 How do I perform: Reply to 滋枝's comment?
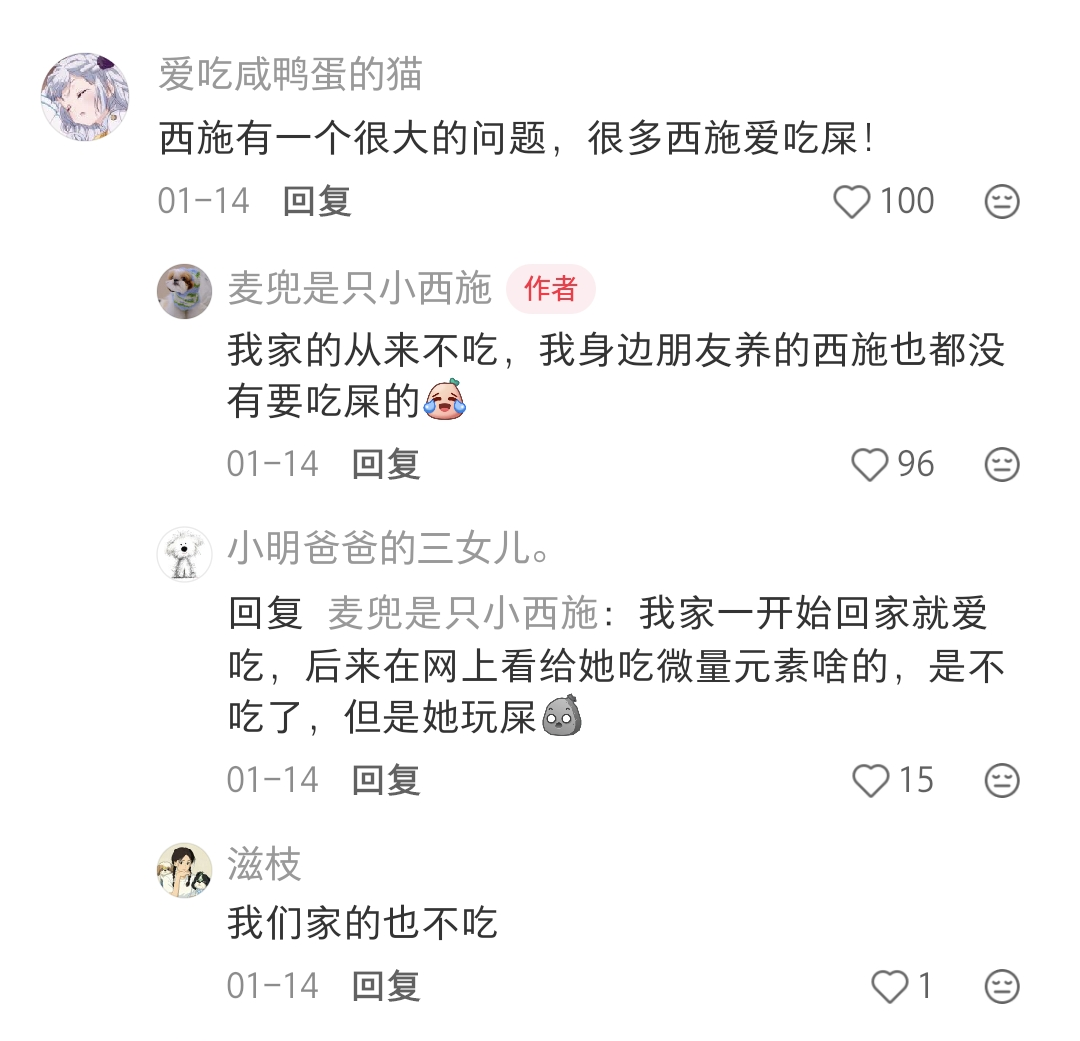click(x=385, y=987)
